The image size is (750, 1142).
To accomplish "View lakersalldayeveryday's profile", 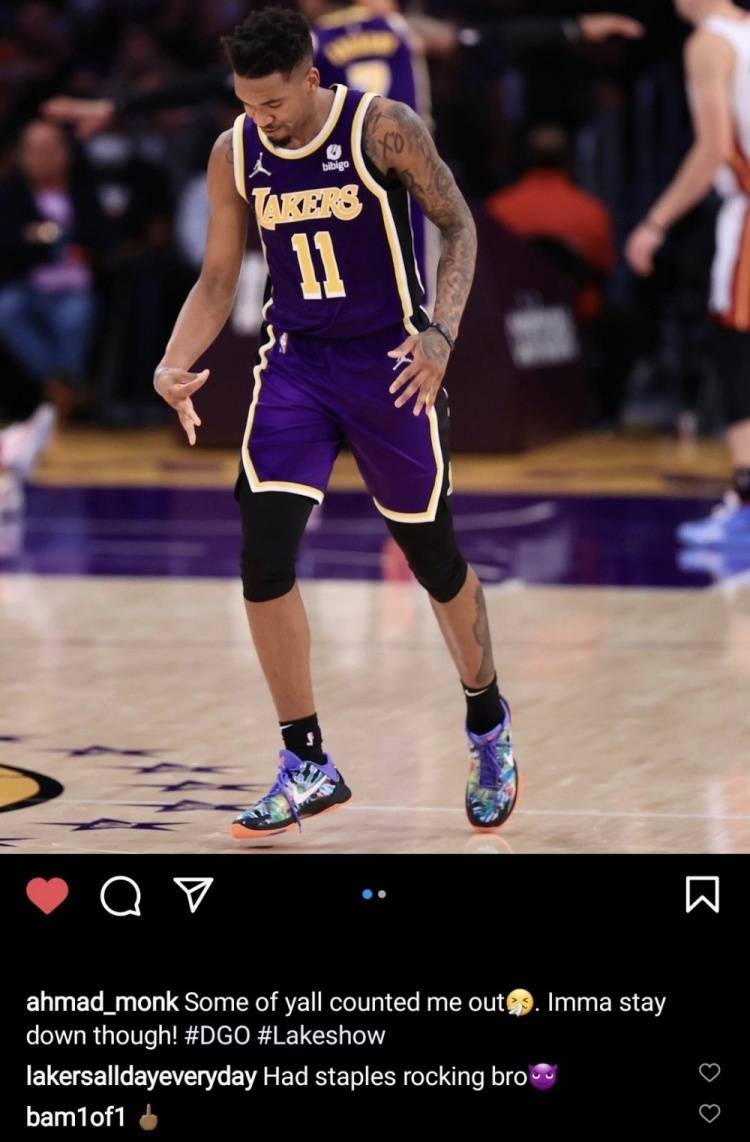I will click(x=141, y=1077).
